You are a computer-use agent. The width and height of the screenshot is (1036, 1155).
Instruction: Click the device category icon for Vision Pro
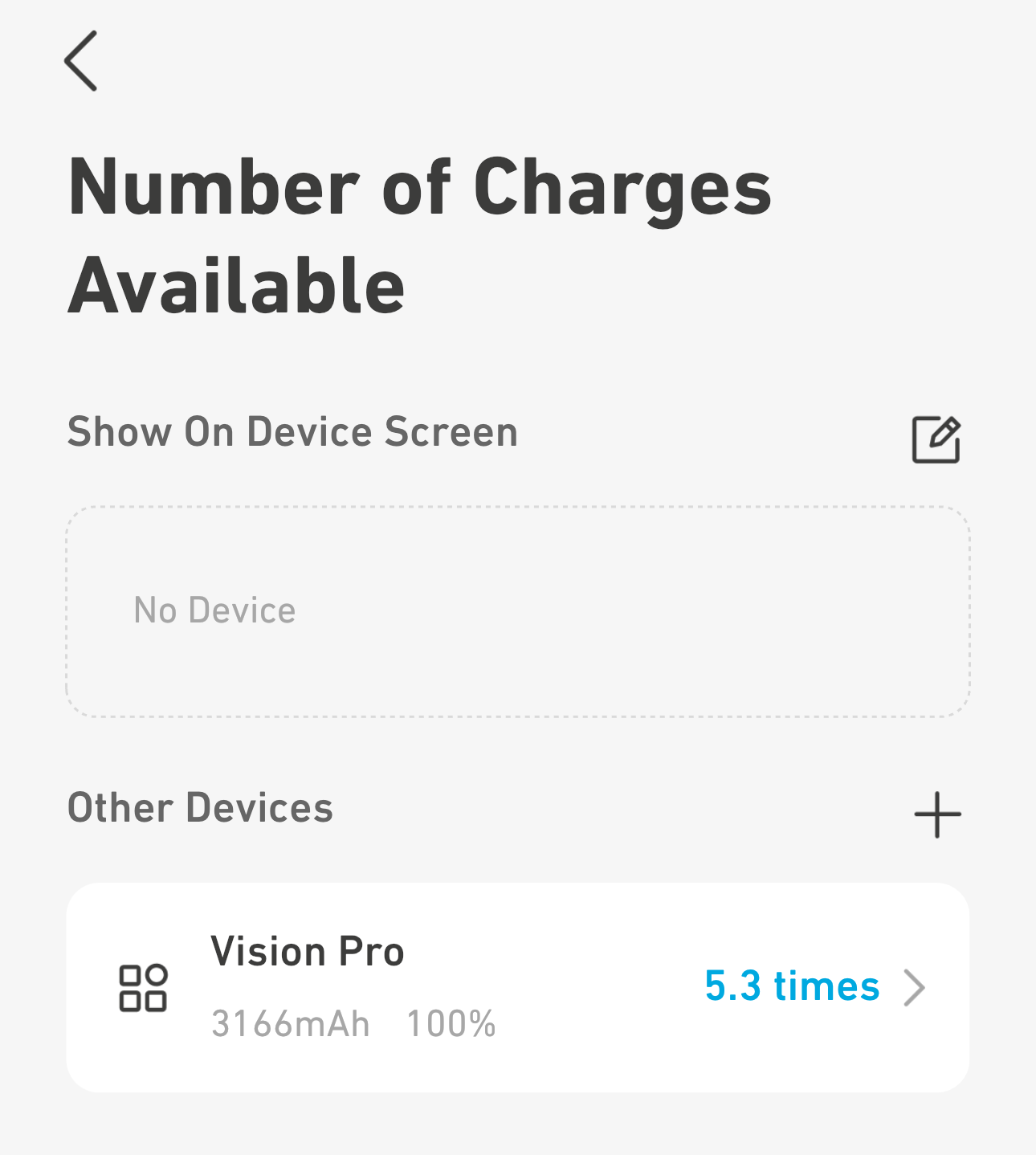tap(145, 988)
